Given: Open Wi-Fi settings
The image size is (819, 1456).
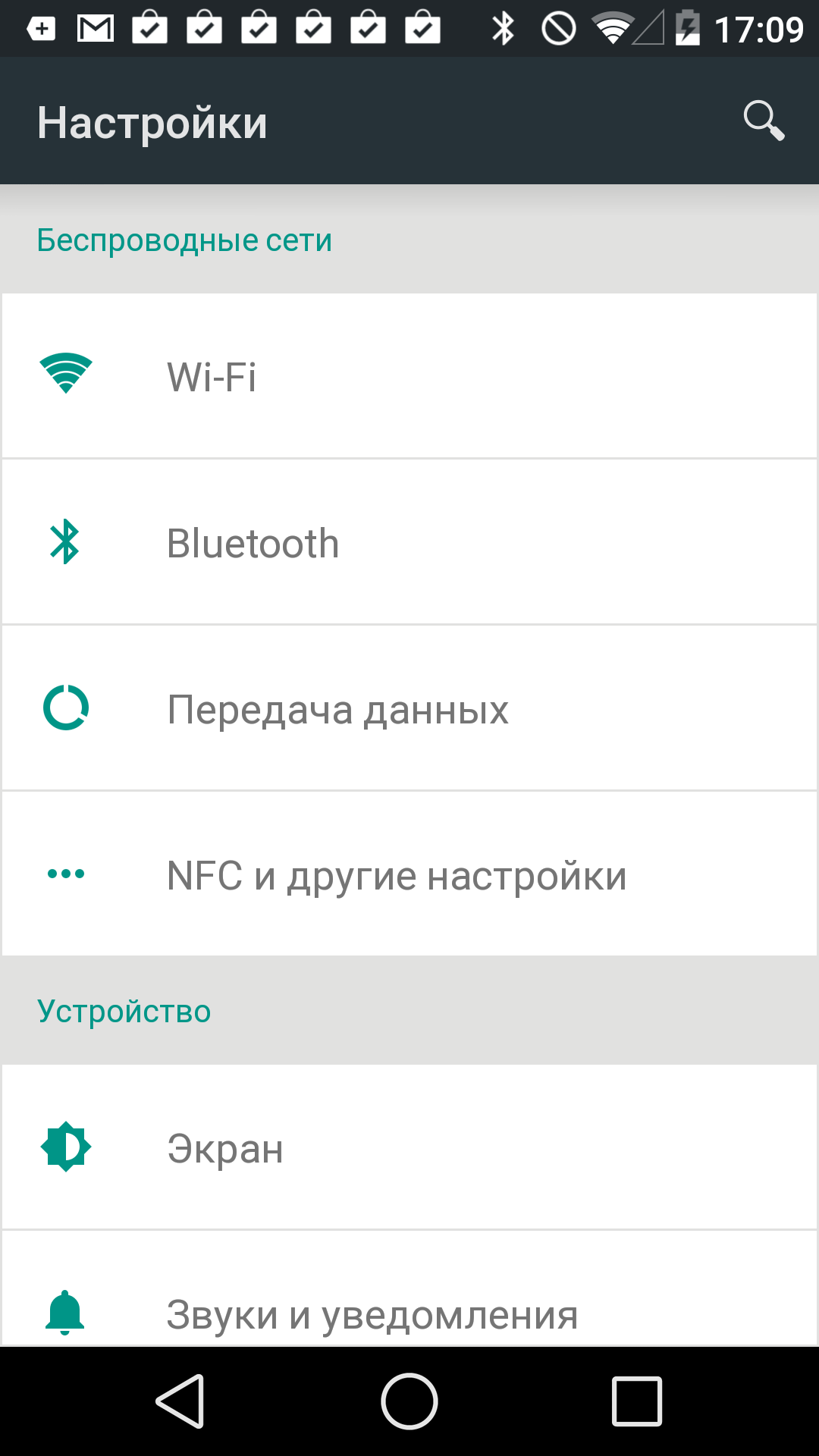Looking at the screenshot, I should pyautogui.click(x=409, y=375).
